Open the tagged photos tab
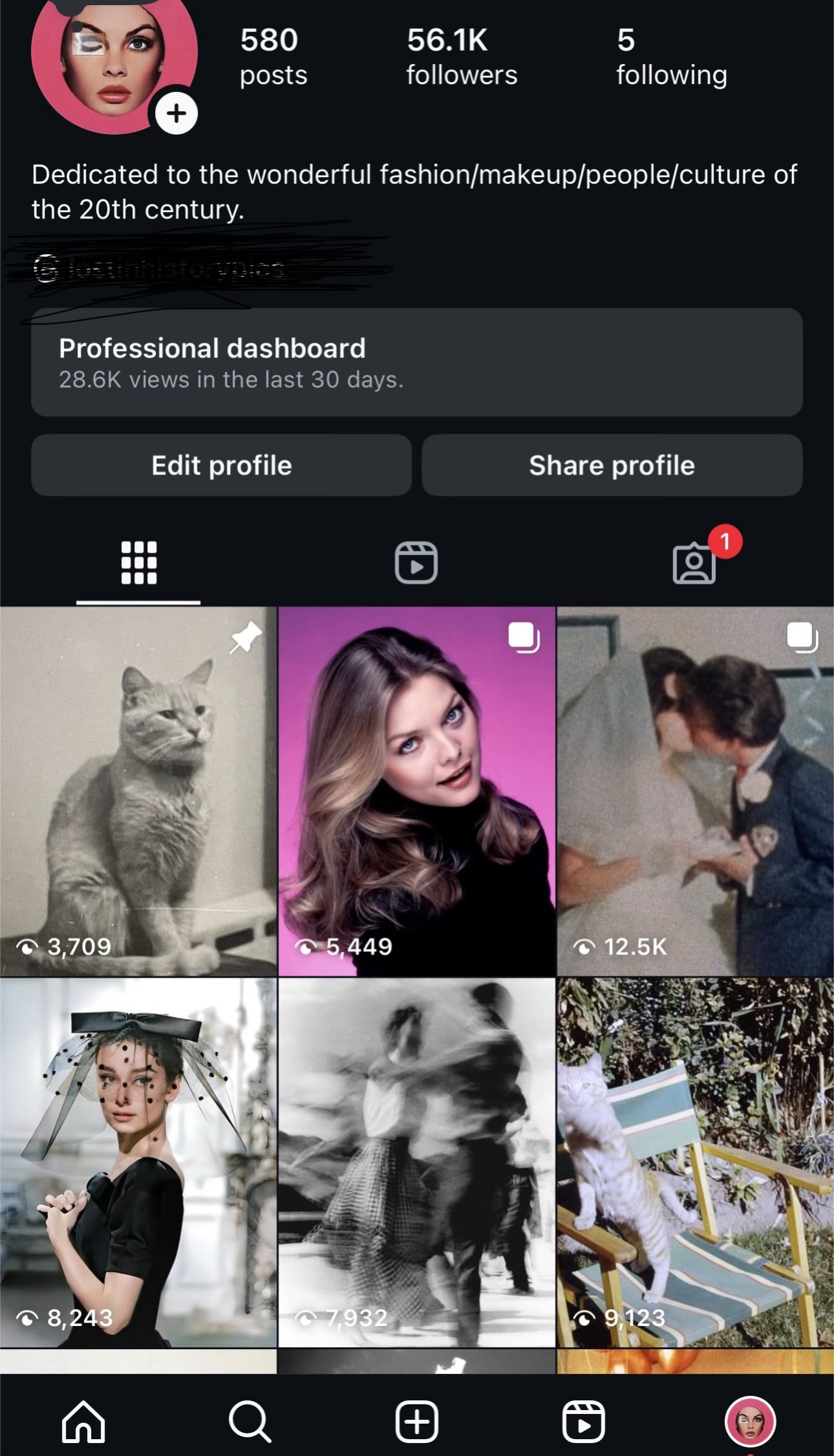The height and width of the screenshot is (1456, 834). click(694, 563)
